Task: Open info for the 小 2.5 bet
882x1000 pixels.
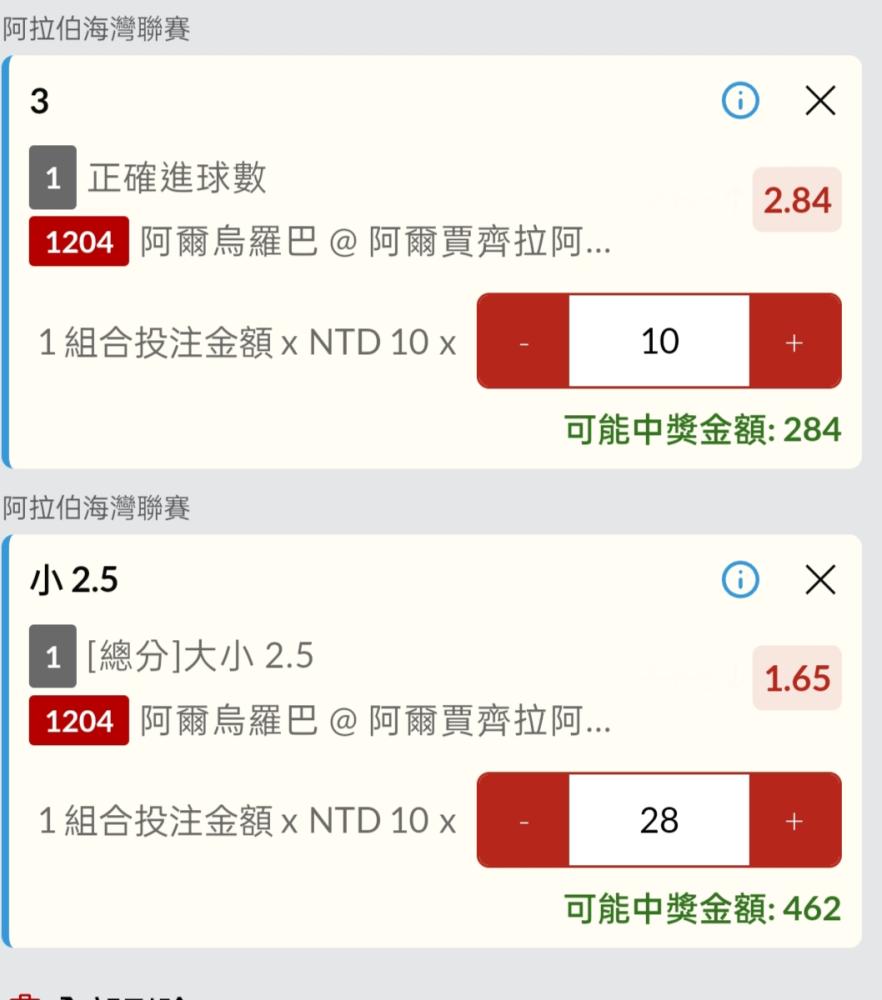Action: [x=740, y=579]
